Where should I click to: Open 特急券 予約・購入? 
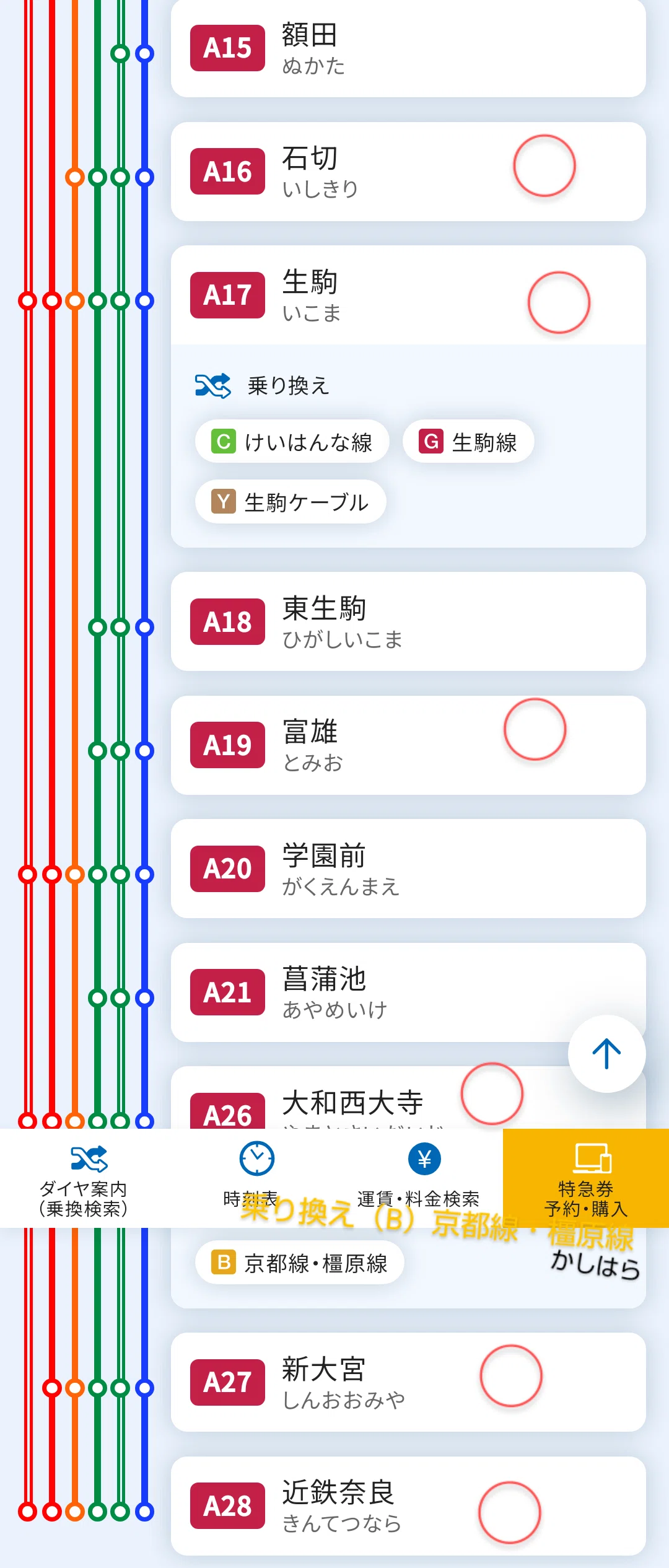(x=586, y=1178)
